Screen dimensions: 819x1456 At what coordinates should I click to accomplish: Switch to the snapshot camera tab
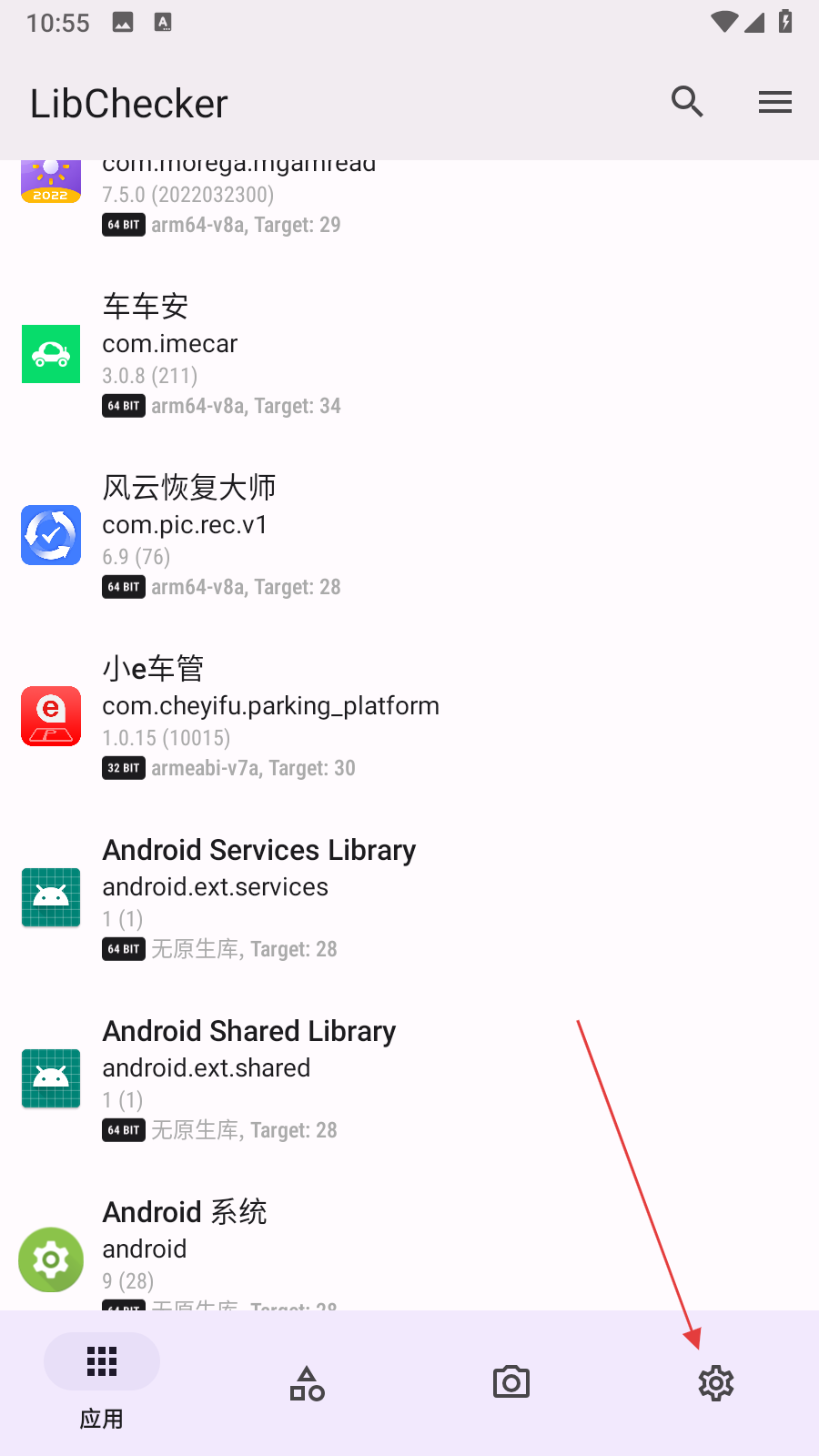click(511, 1382)
